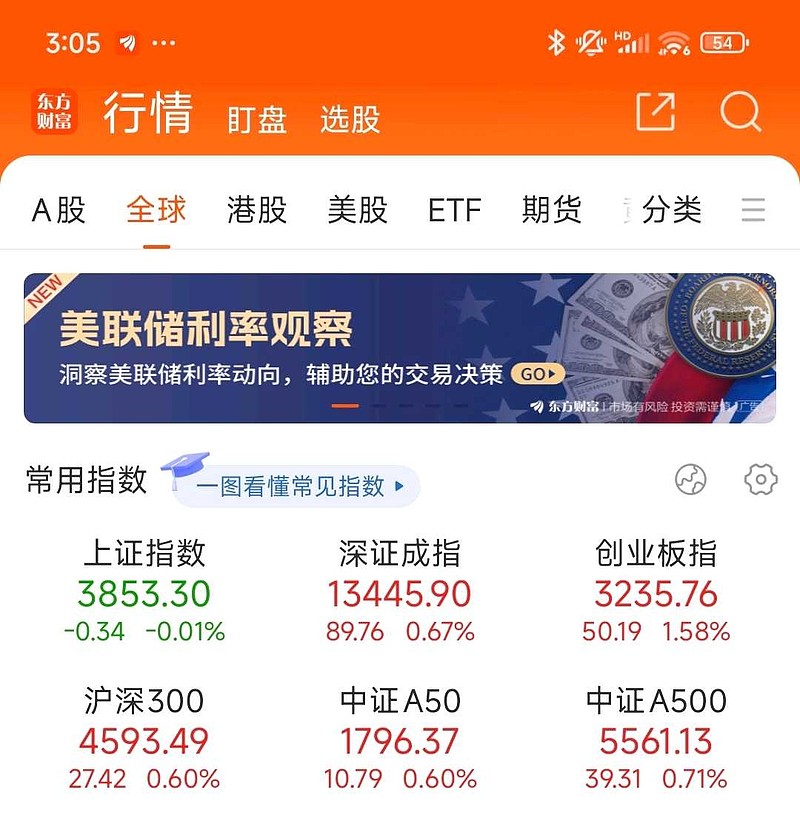Select the 美股 market tab
This screenshot has height=824, width=800.
(x=357, y=210)
